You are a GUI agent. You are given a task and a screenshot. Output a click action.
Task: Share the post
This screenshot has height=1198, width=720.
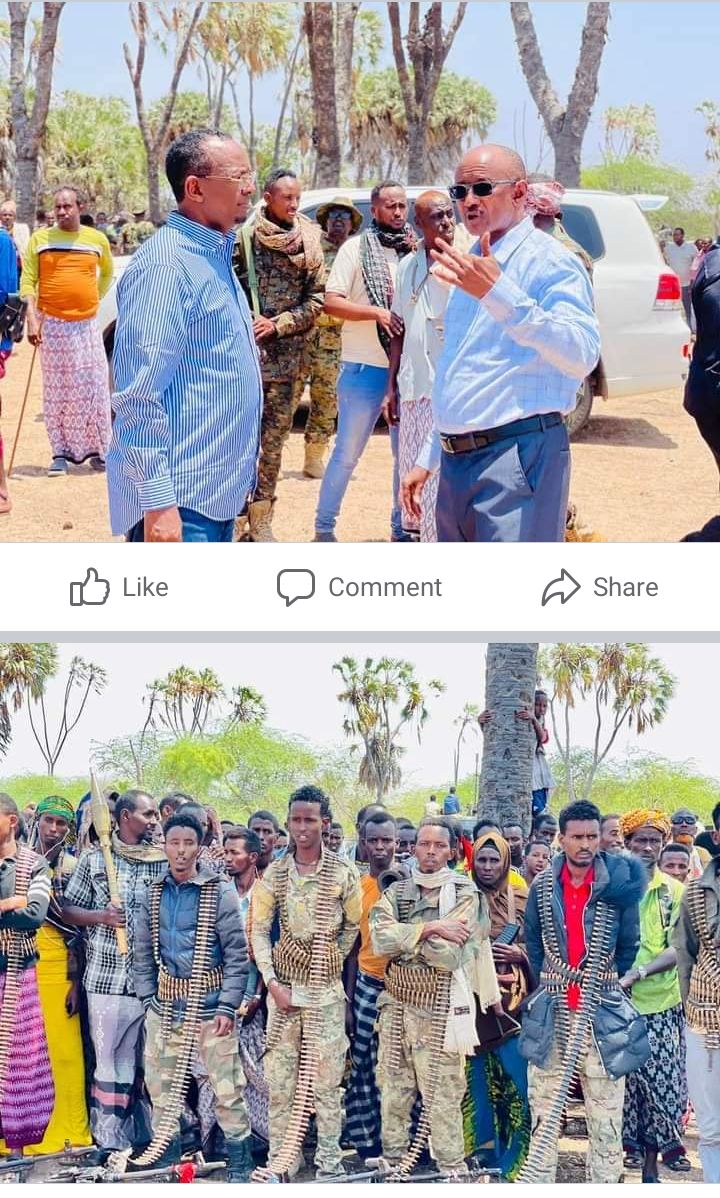coord(600,587)
